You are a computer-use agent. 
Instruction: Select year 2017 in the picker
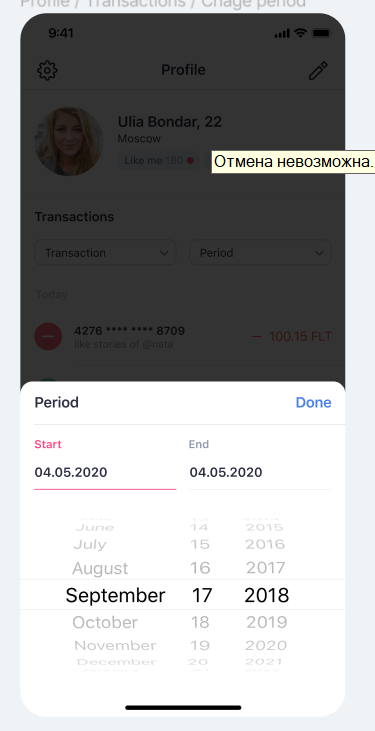point(266,568)
